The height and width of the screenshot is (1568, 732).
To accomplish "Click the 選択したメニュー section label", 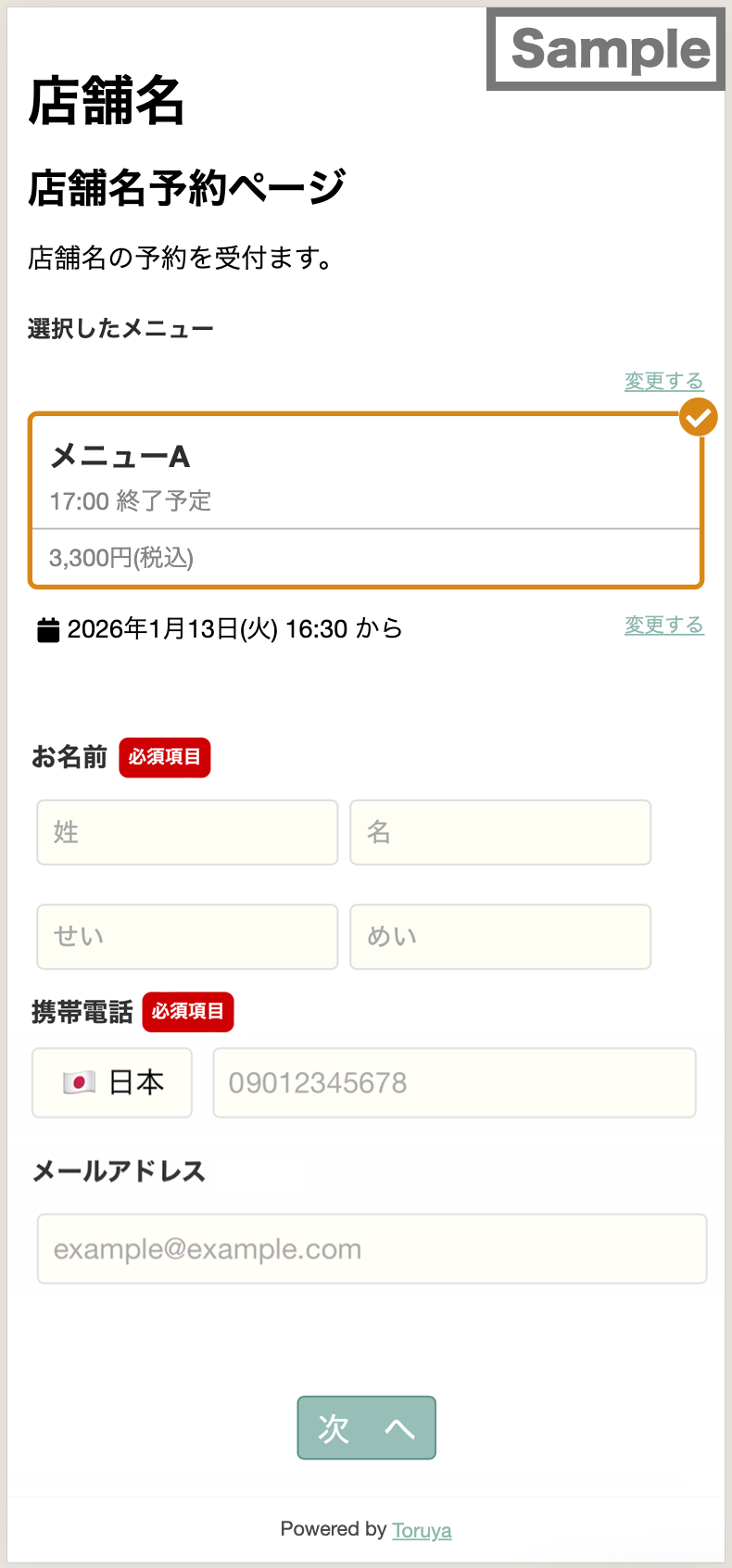I will pyautogui.click(x=120, y=327).
